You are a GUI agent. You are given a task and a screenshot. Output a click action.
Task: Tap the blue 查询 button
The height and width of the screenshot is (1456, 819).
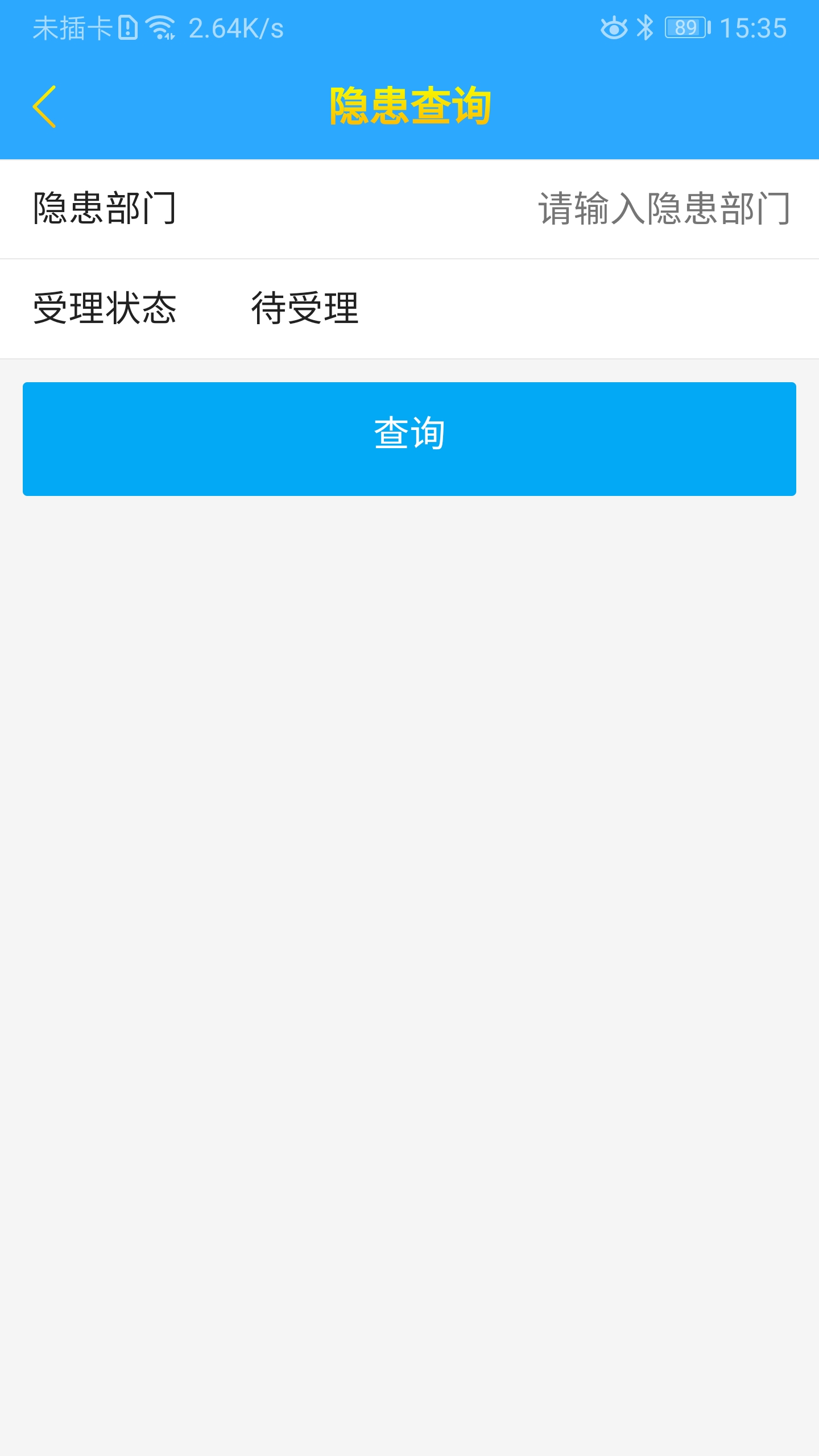(409, 439)
